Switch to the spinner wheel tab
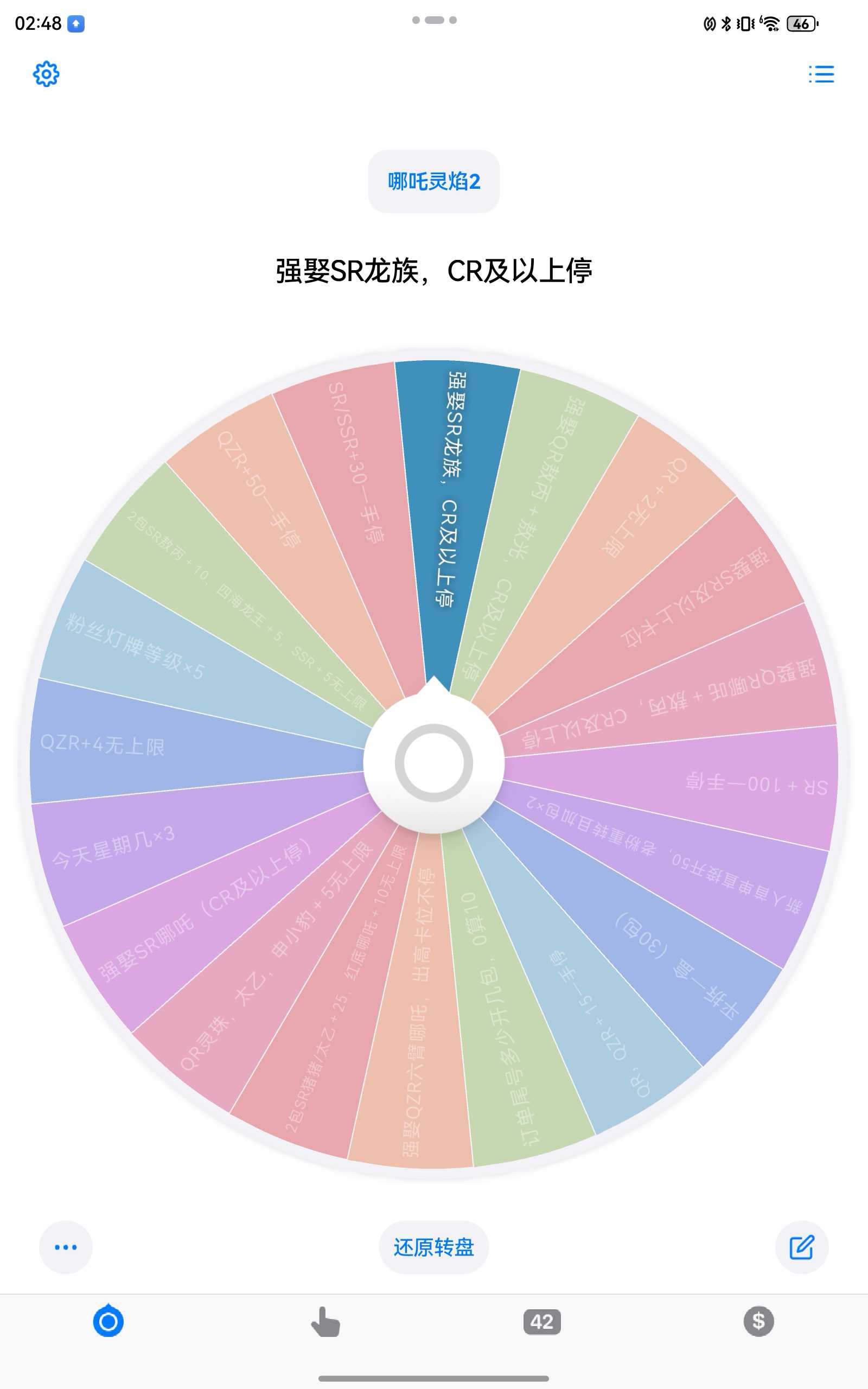Viewport: 868px width, 1389px height. click(108, 1321)
